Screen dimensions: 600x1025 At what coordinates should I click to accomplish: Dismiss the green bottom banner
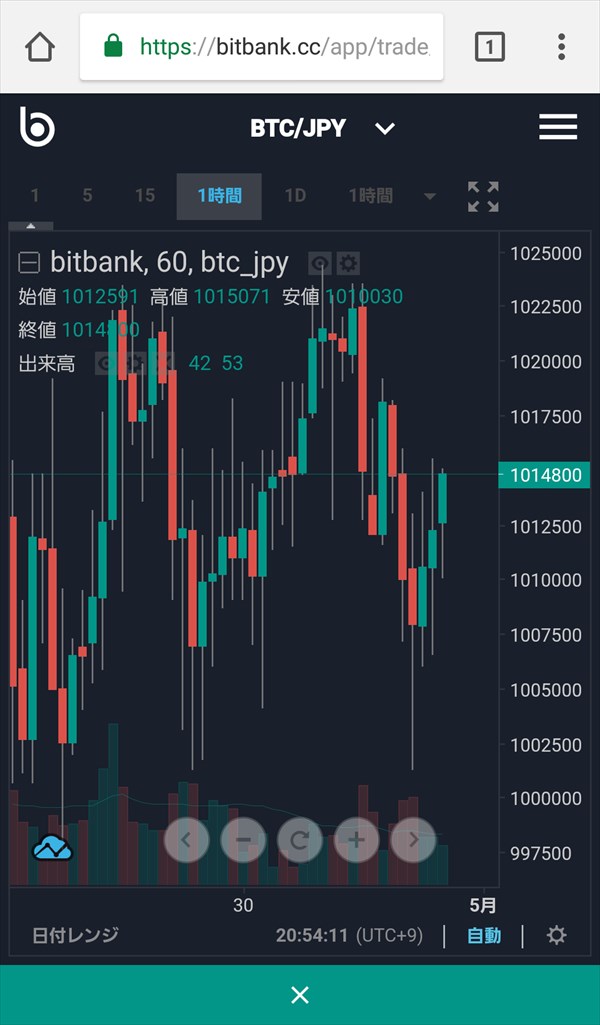click(x=300, y=995)
